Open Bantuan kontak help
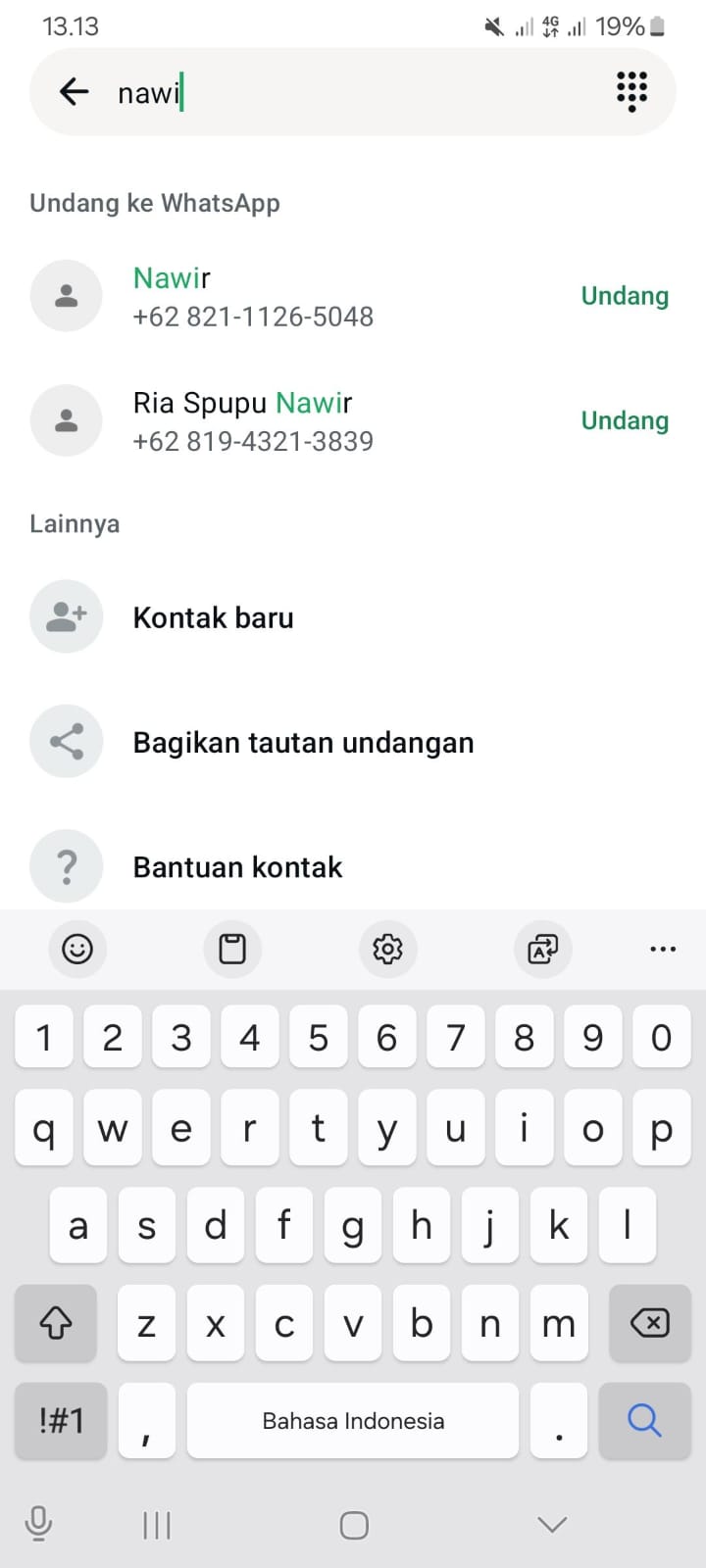The width and height of the screenshot is (706, 1568). 237,866
